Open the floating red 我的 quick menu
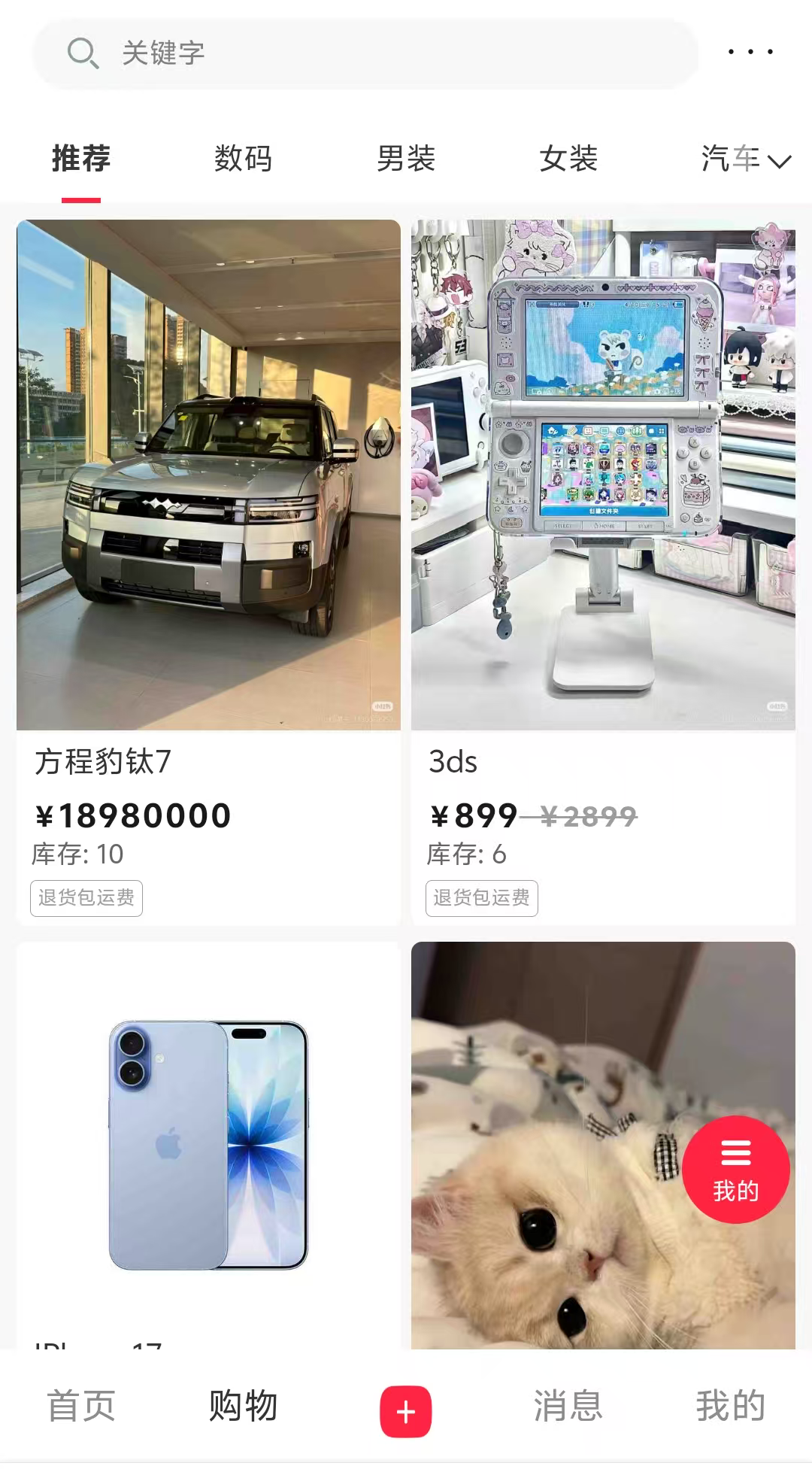812x1469 pixels. pyautogui.click(x=736, y=1168)
